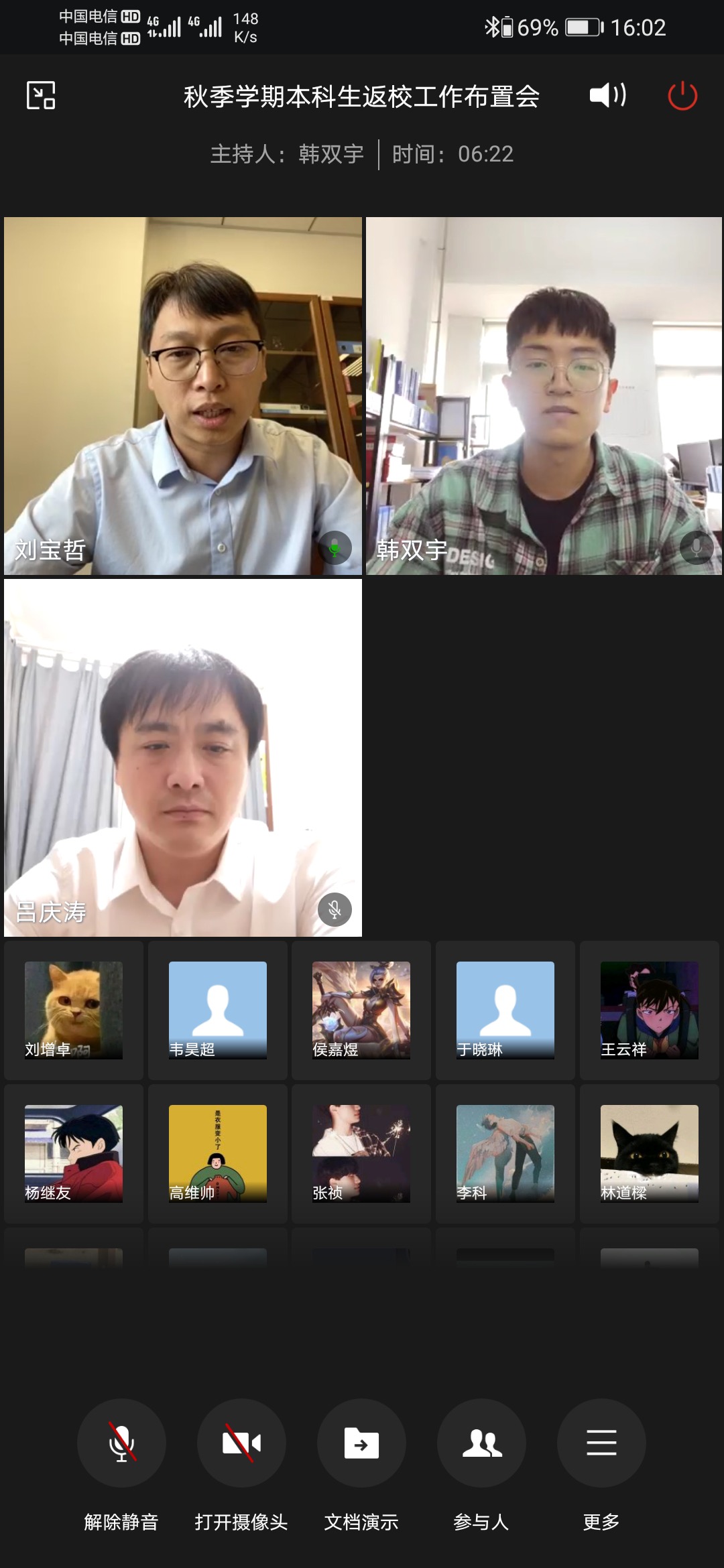Select participant 李科
Viewport: 724px width, 1568px height.
point(505,1153)
